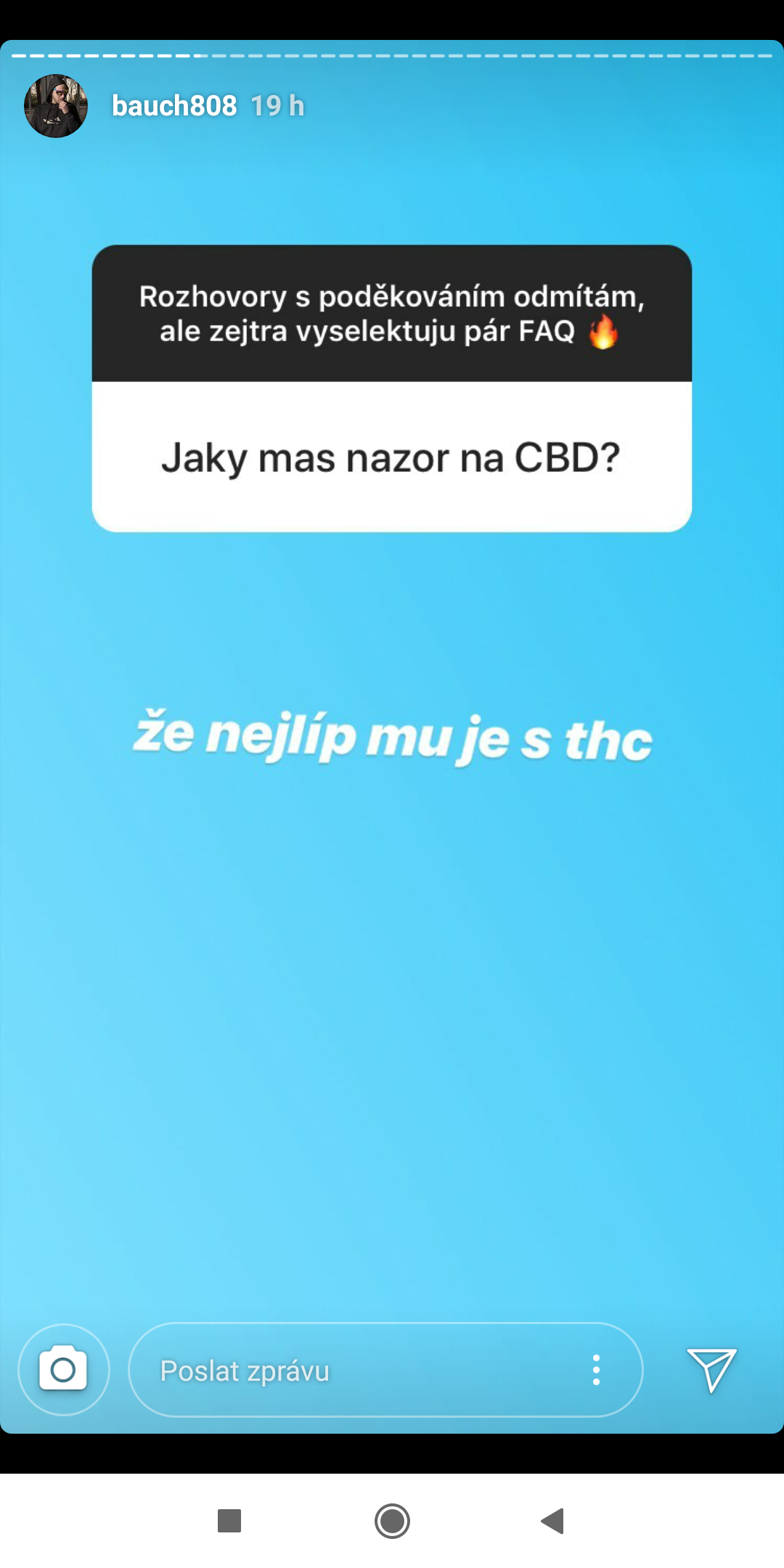The image size is (784, 1568).
Task: Share this story via paper plane icon
Action: click(x=711, y=1369)
